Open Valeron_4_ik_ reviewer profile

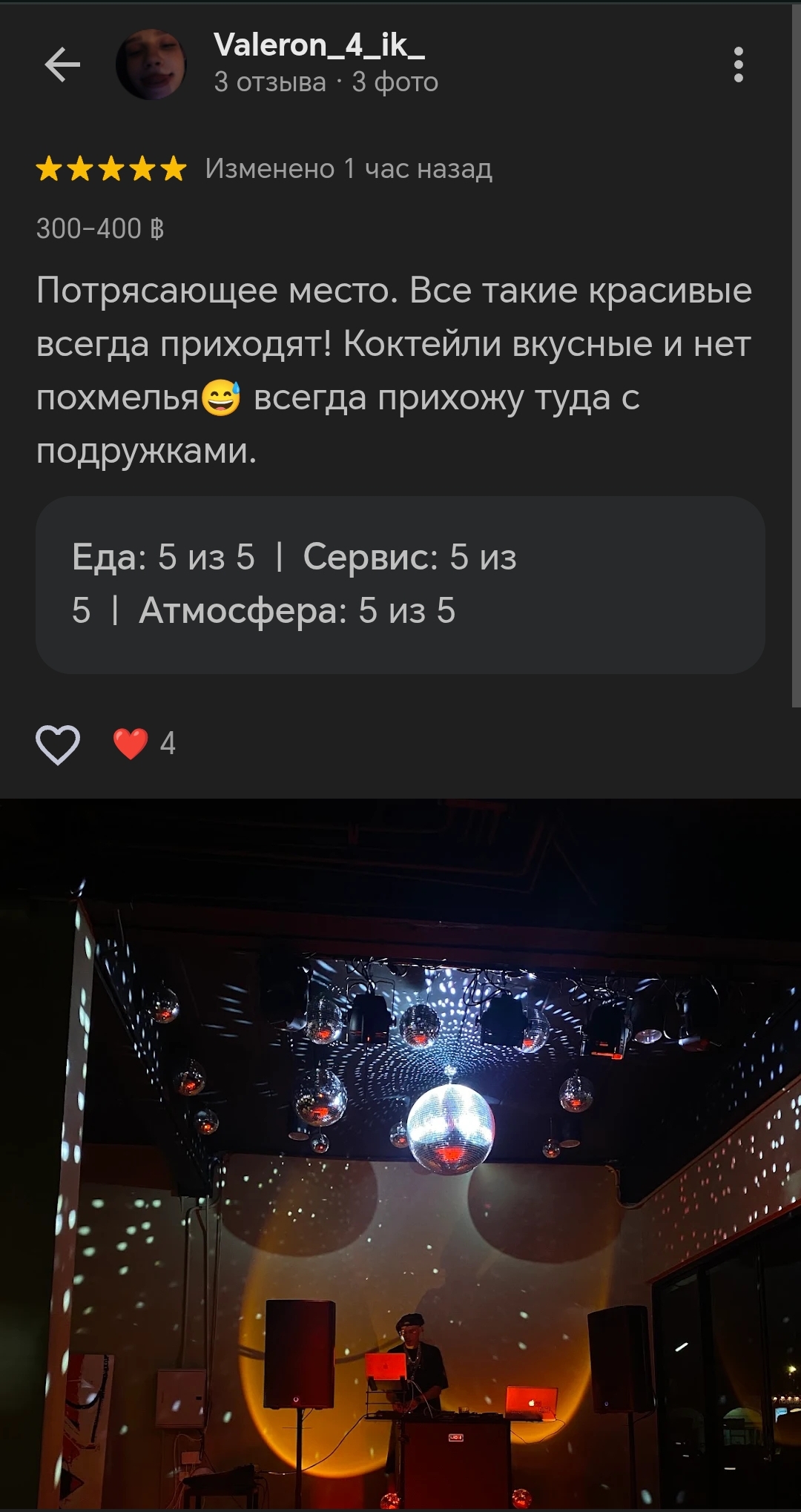319,46
